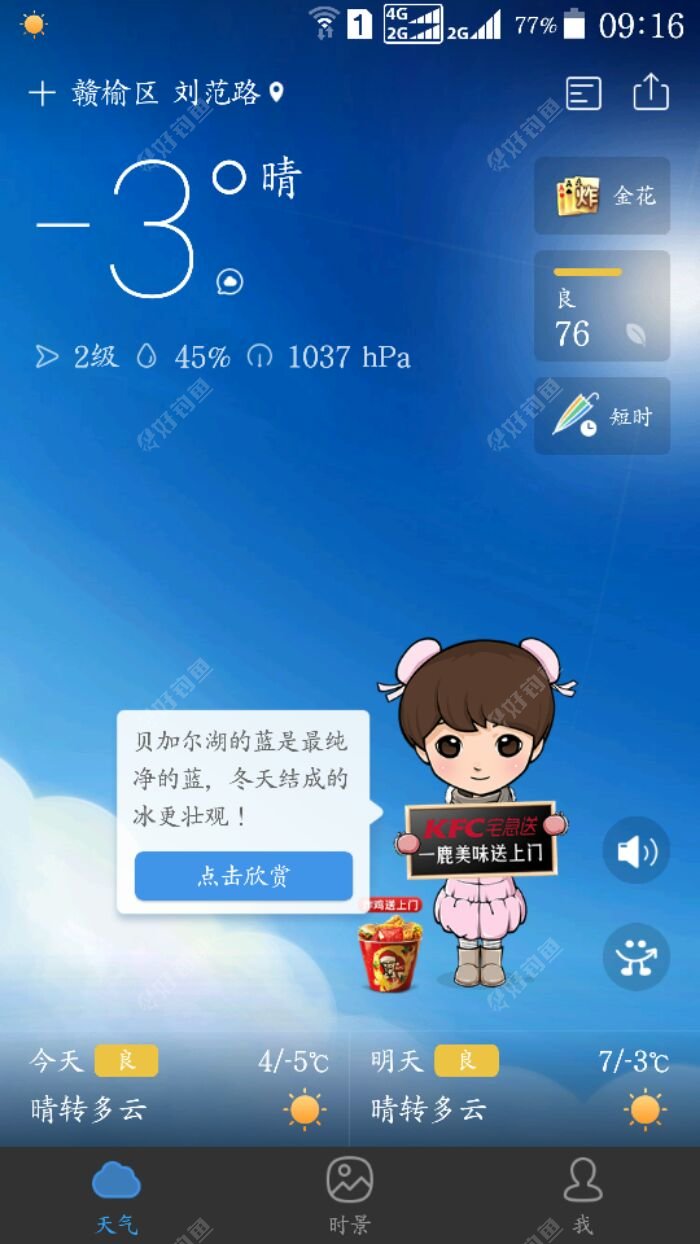Open 短时 short-term forecast
The image size is (700, 1244).
pos(602,416)
